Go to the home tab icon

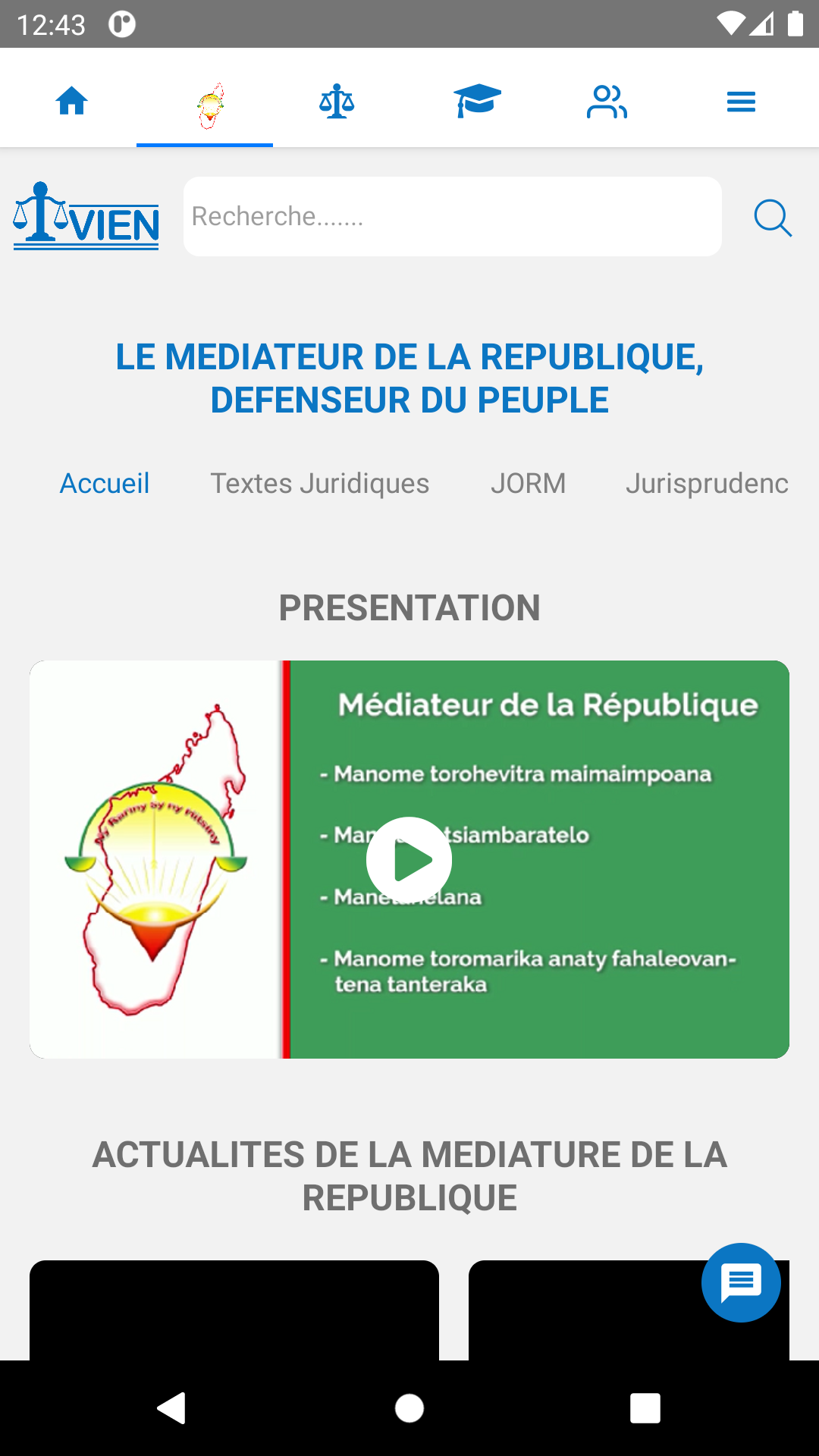71,101
